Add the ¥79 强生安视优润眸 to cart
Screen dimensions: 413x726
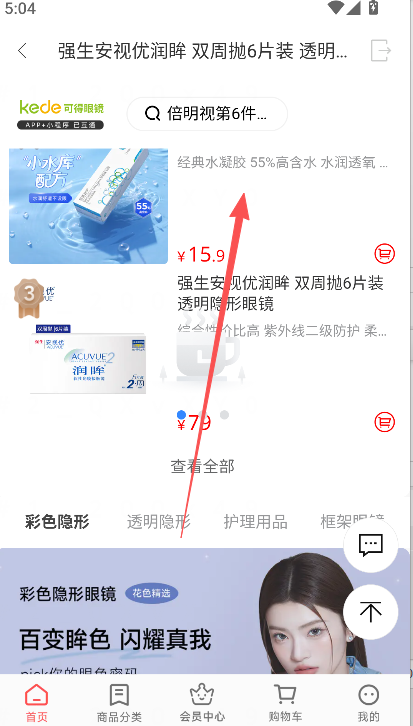point(384,422)
